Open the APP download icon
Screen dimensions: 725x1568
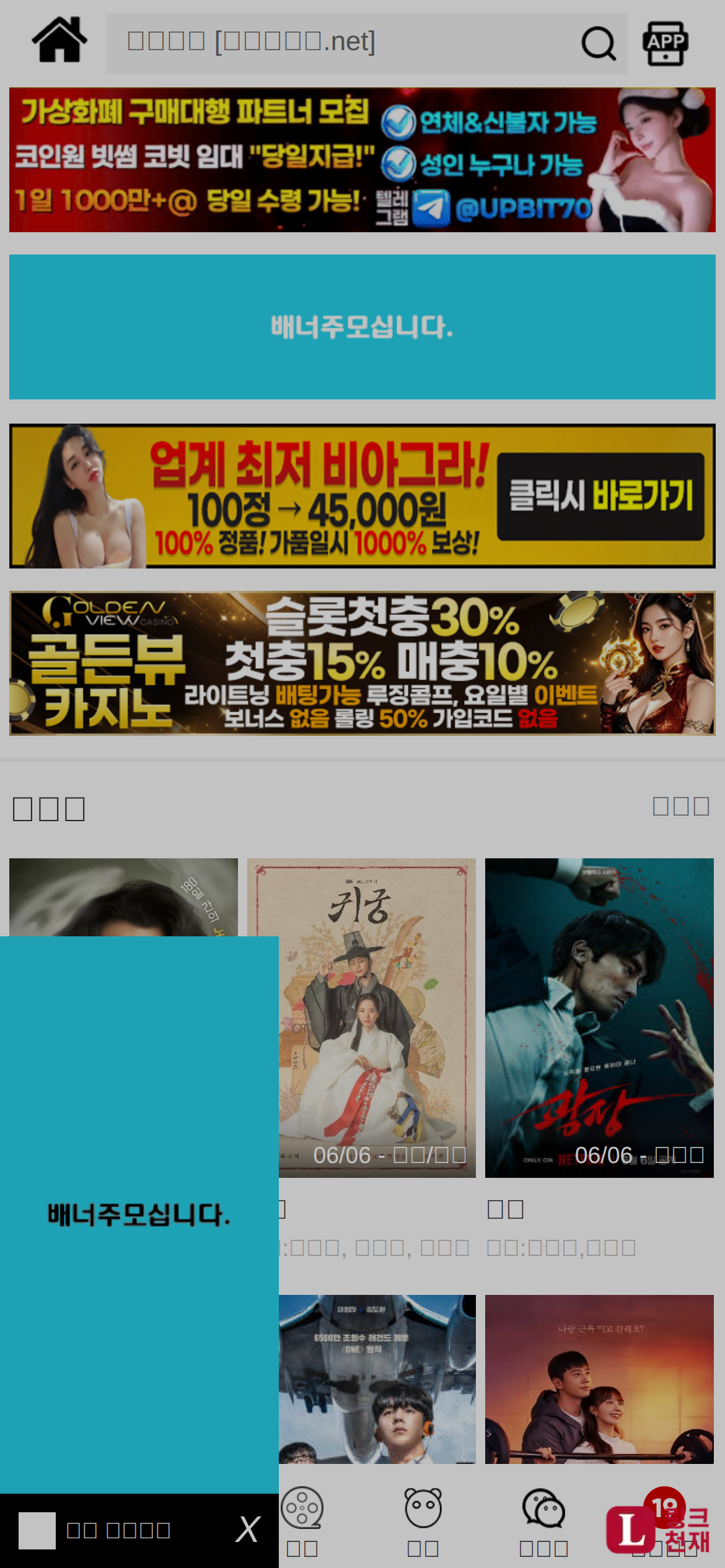coord(666,43)
